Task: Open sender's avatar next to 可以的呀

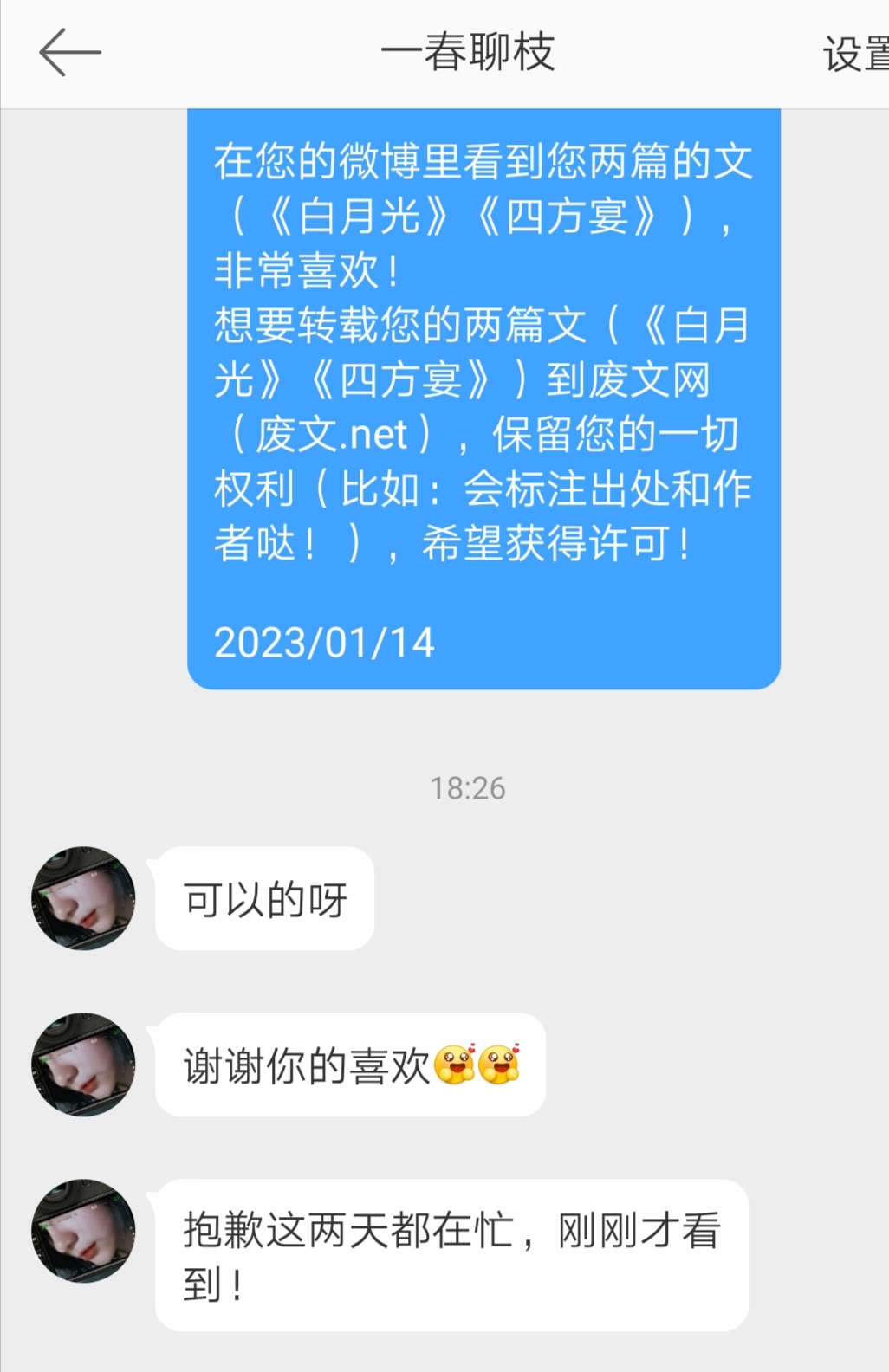Action: (83, 898)
